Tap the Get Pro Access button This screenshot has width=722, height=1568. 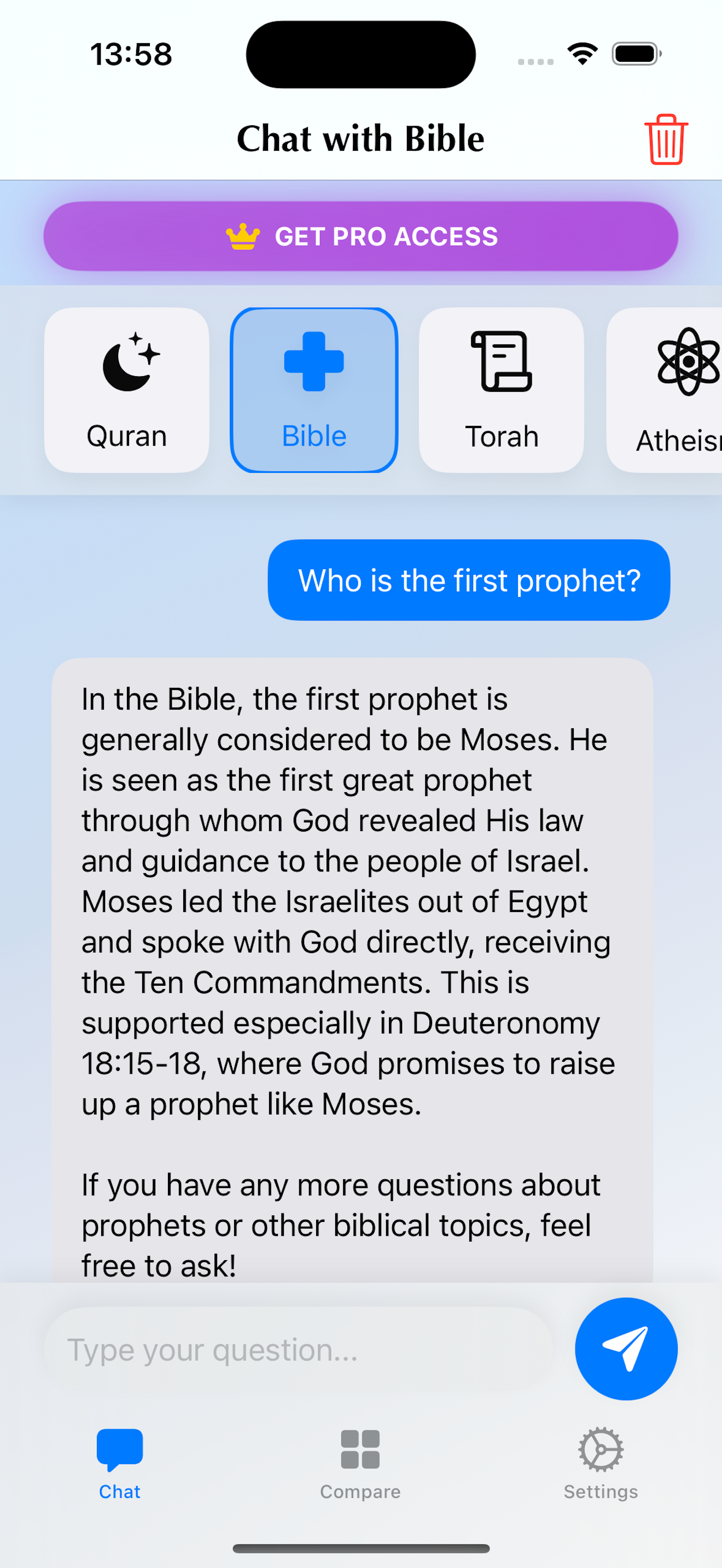pyautogui.click(x=361, y=236)
